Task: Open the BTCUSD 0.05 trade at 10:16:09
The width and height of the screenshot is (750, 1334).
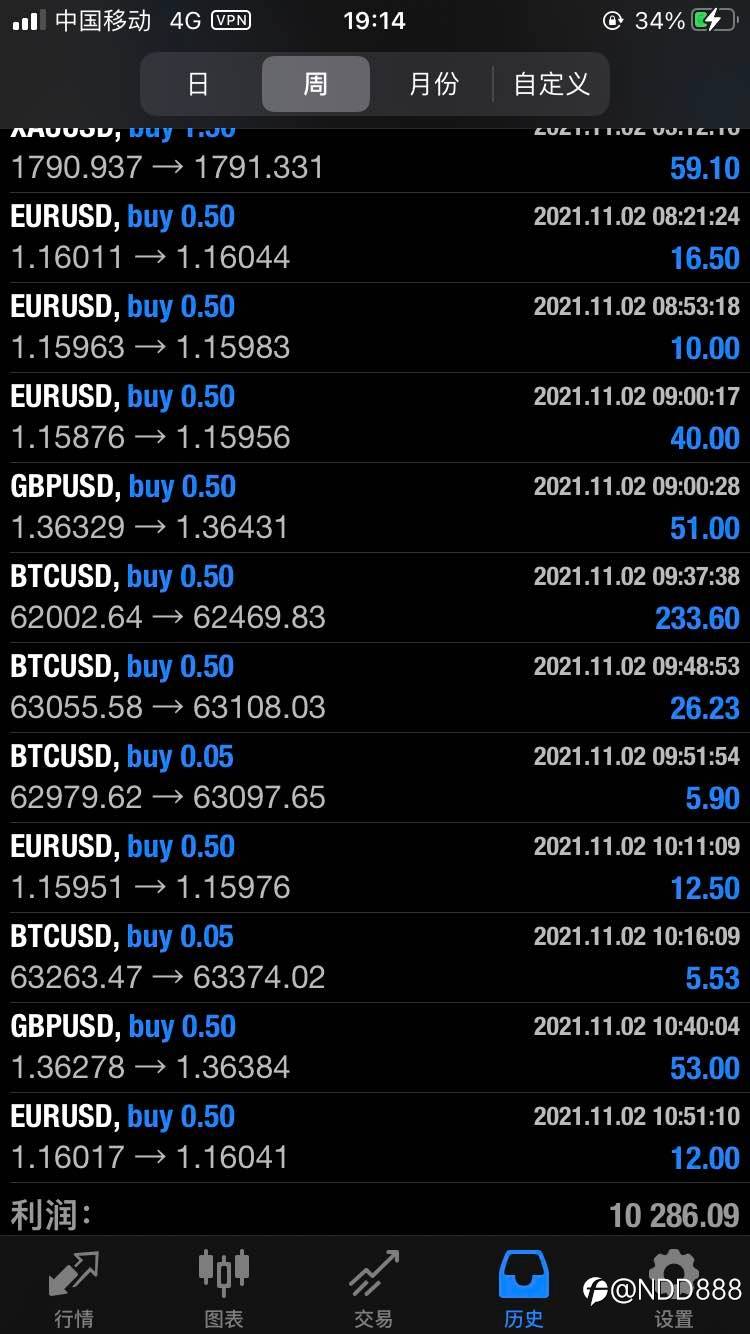Action: coord(375,958)
